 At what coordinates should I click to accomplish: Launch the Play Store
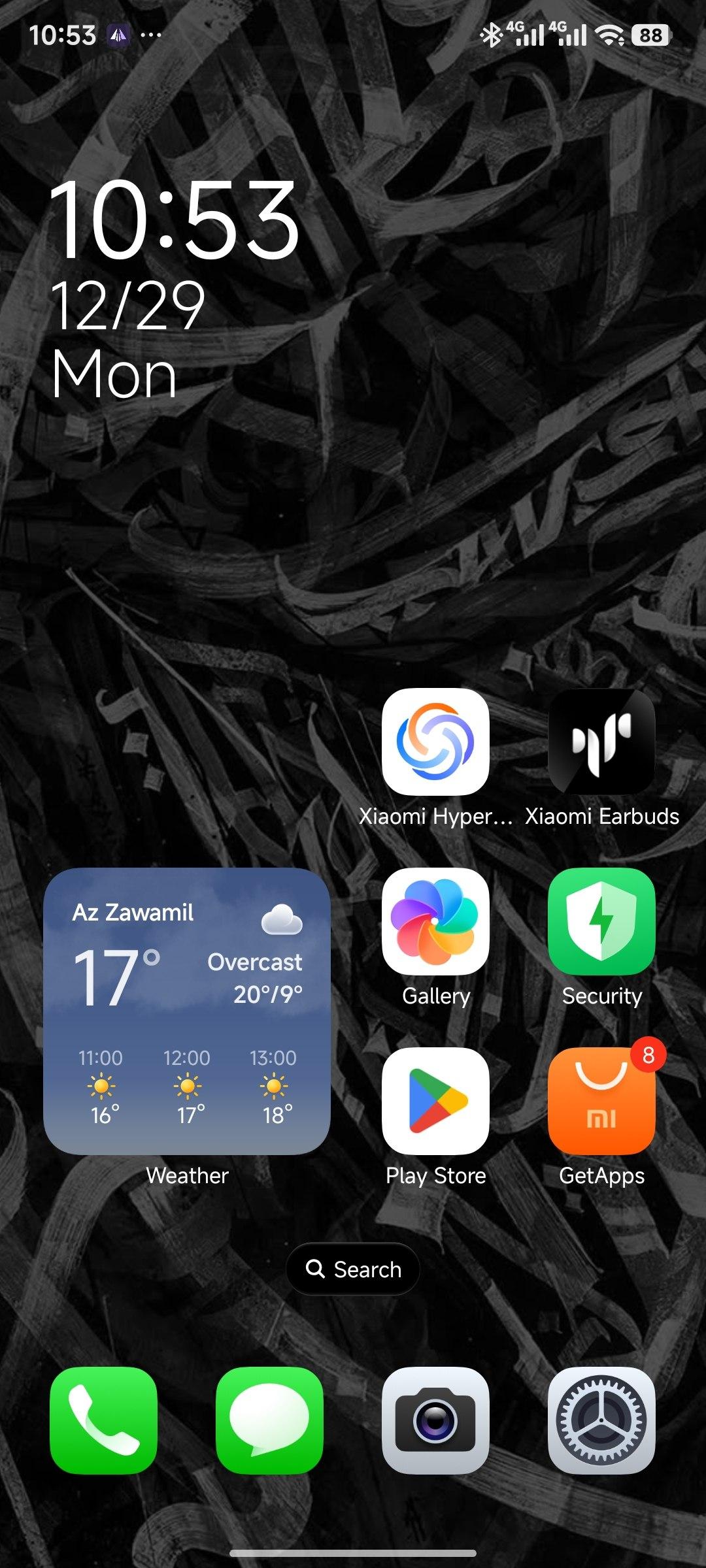pyautogui.click(x=435, y=1101)
